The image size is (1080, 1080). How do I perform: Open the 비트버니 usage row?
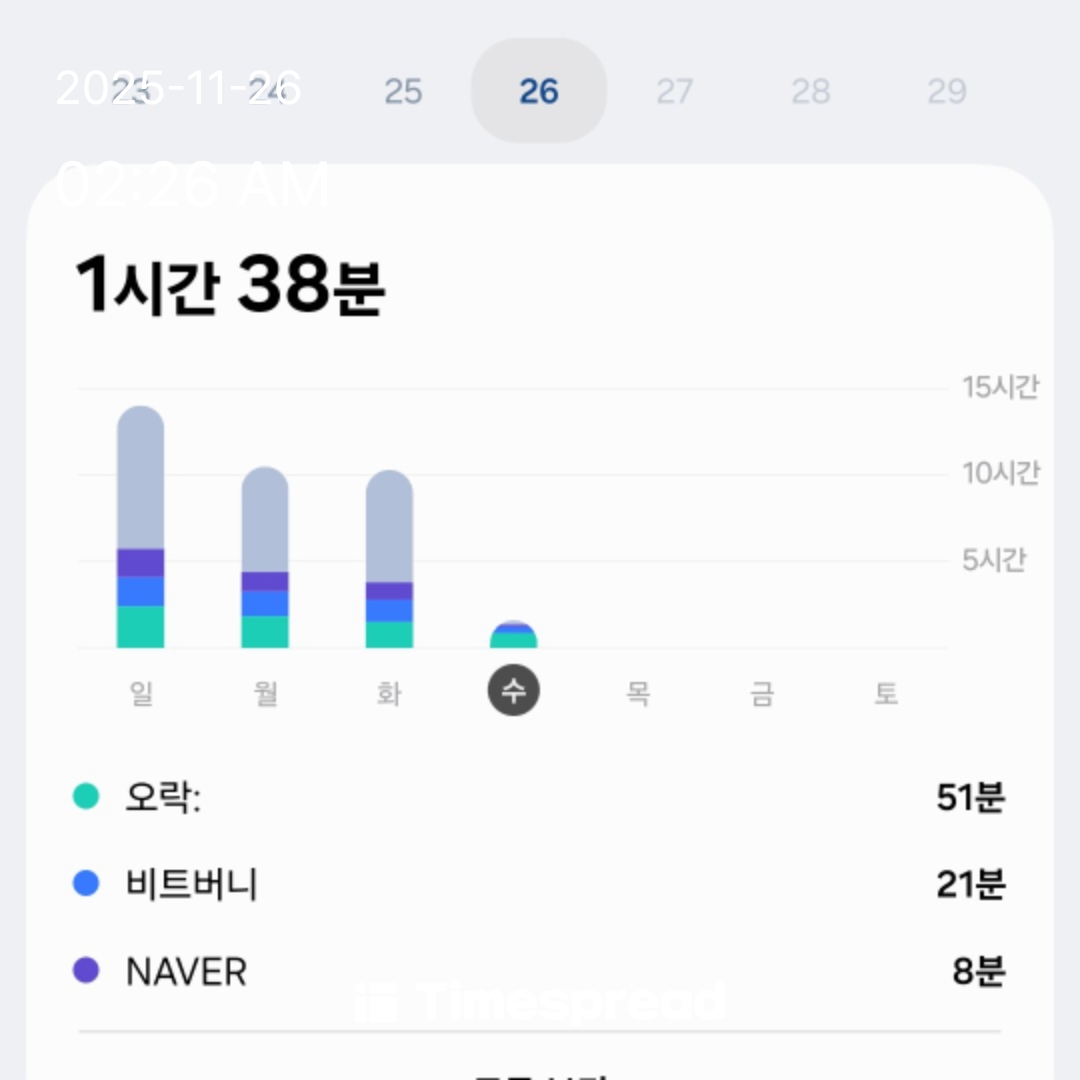540,884
